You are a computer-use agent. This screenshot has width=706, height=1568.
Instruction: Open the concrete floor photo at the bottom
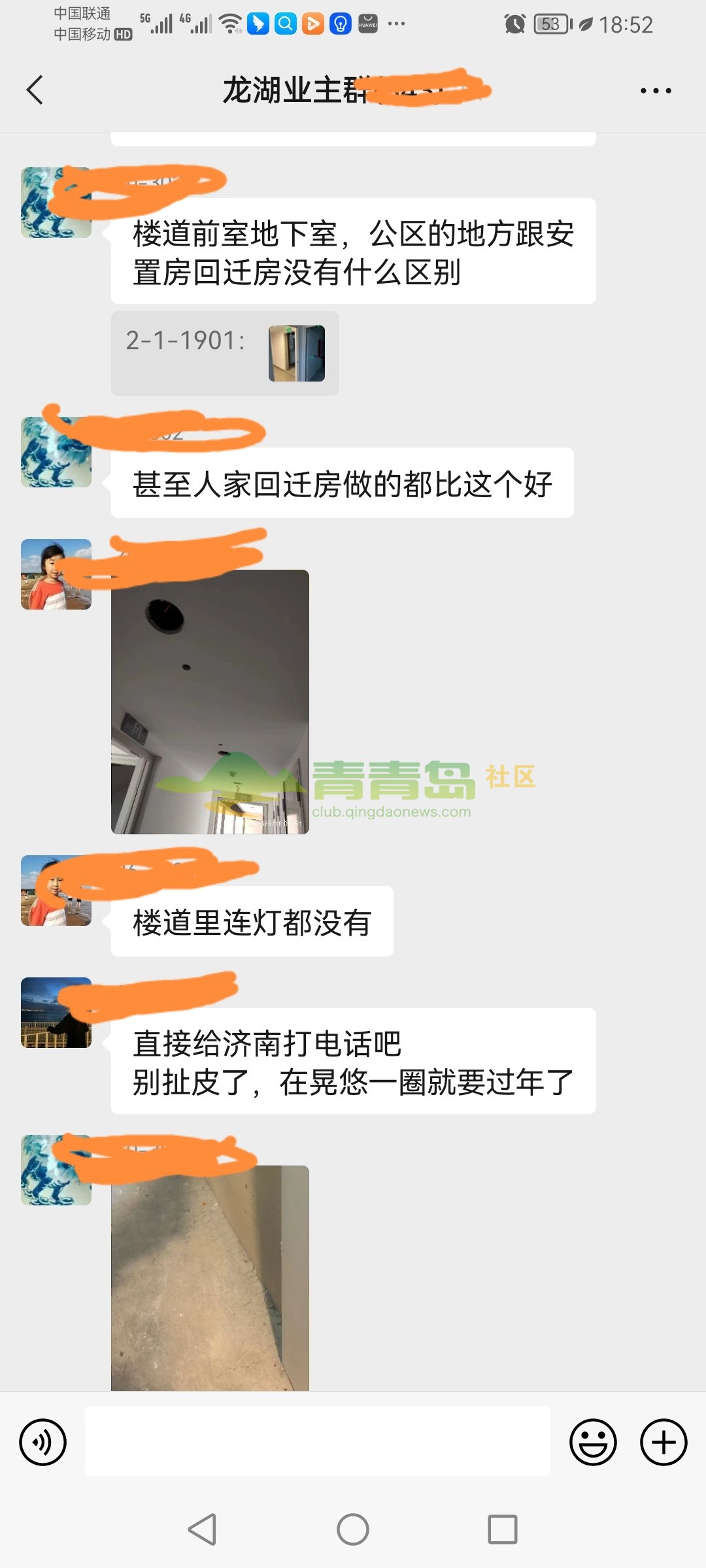click(x=210, y=1277)
